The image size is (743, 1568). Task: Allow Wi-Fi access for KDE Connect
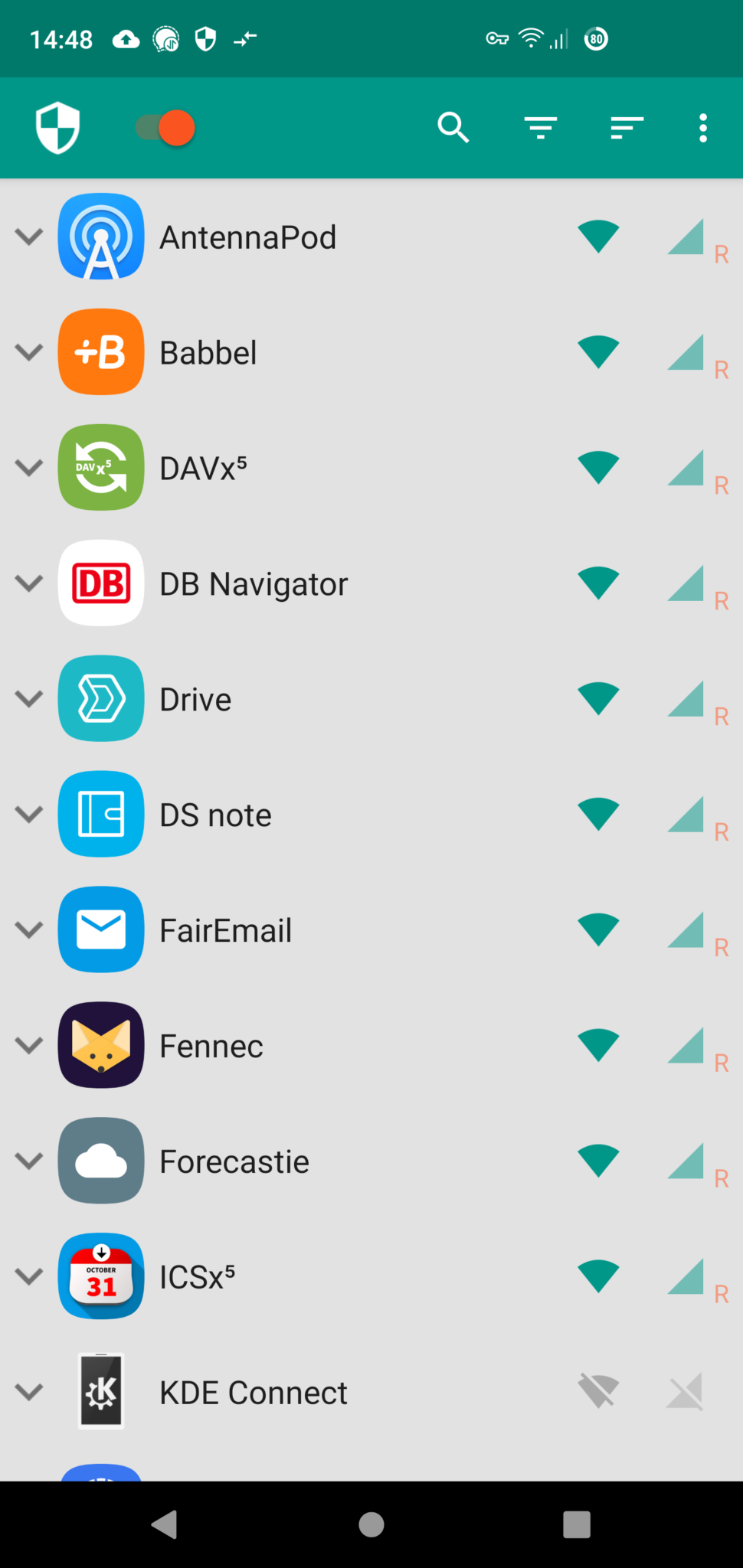pos(598,1392)
